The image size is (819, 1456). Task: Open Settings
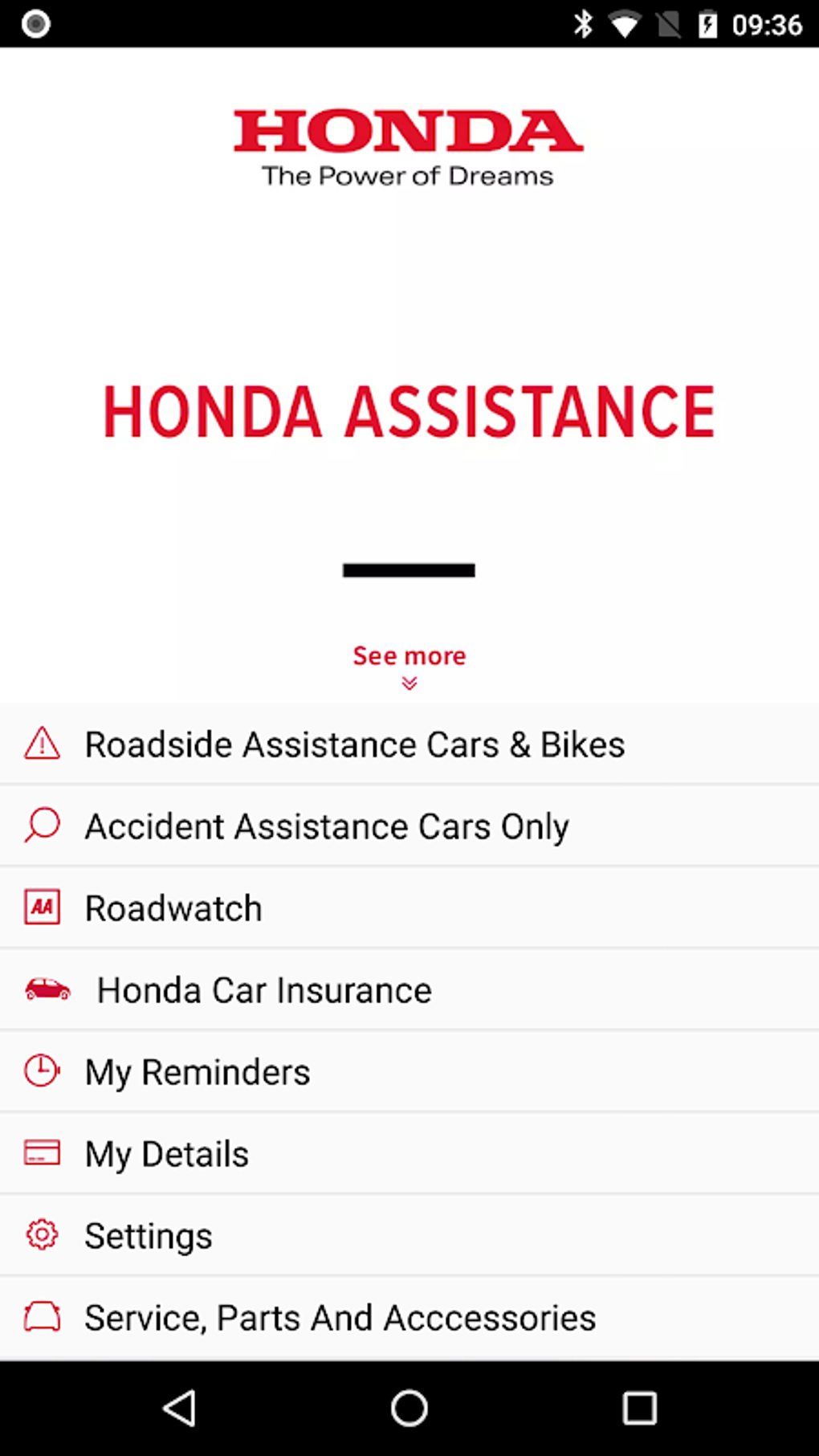(409, 1235)
